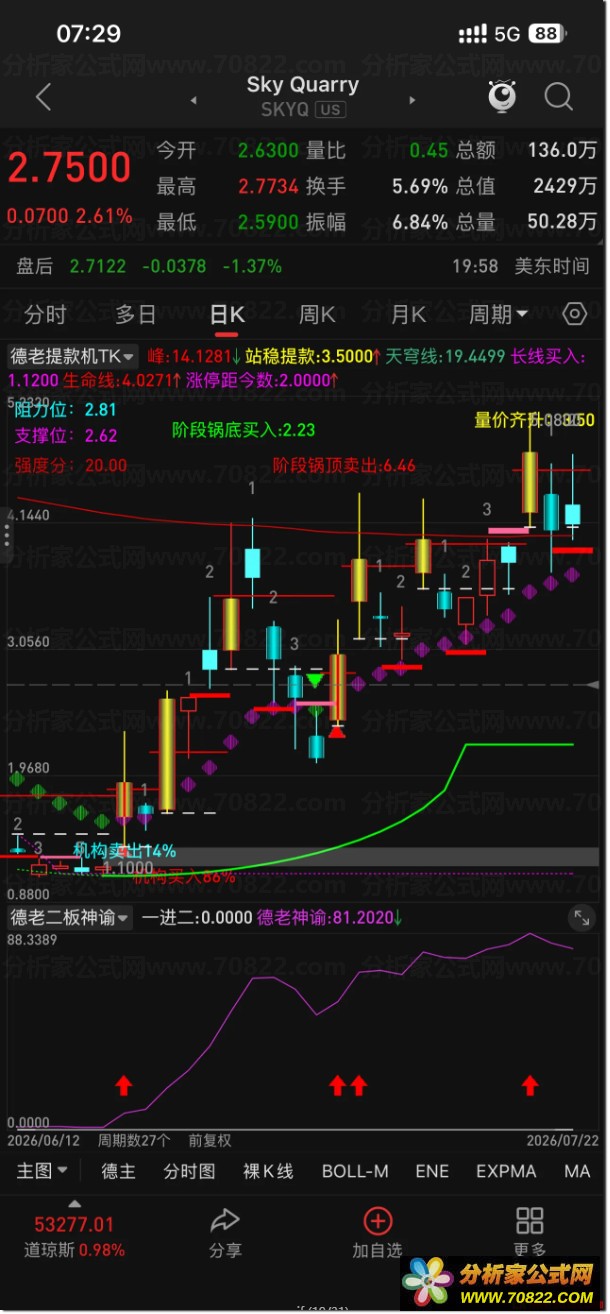Viewport: 610px width, 1314px height.
Task: Open the 更多 options grid
Action: pyautogui.click(x=529, y=1232)
